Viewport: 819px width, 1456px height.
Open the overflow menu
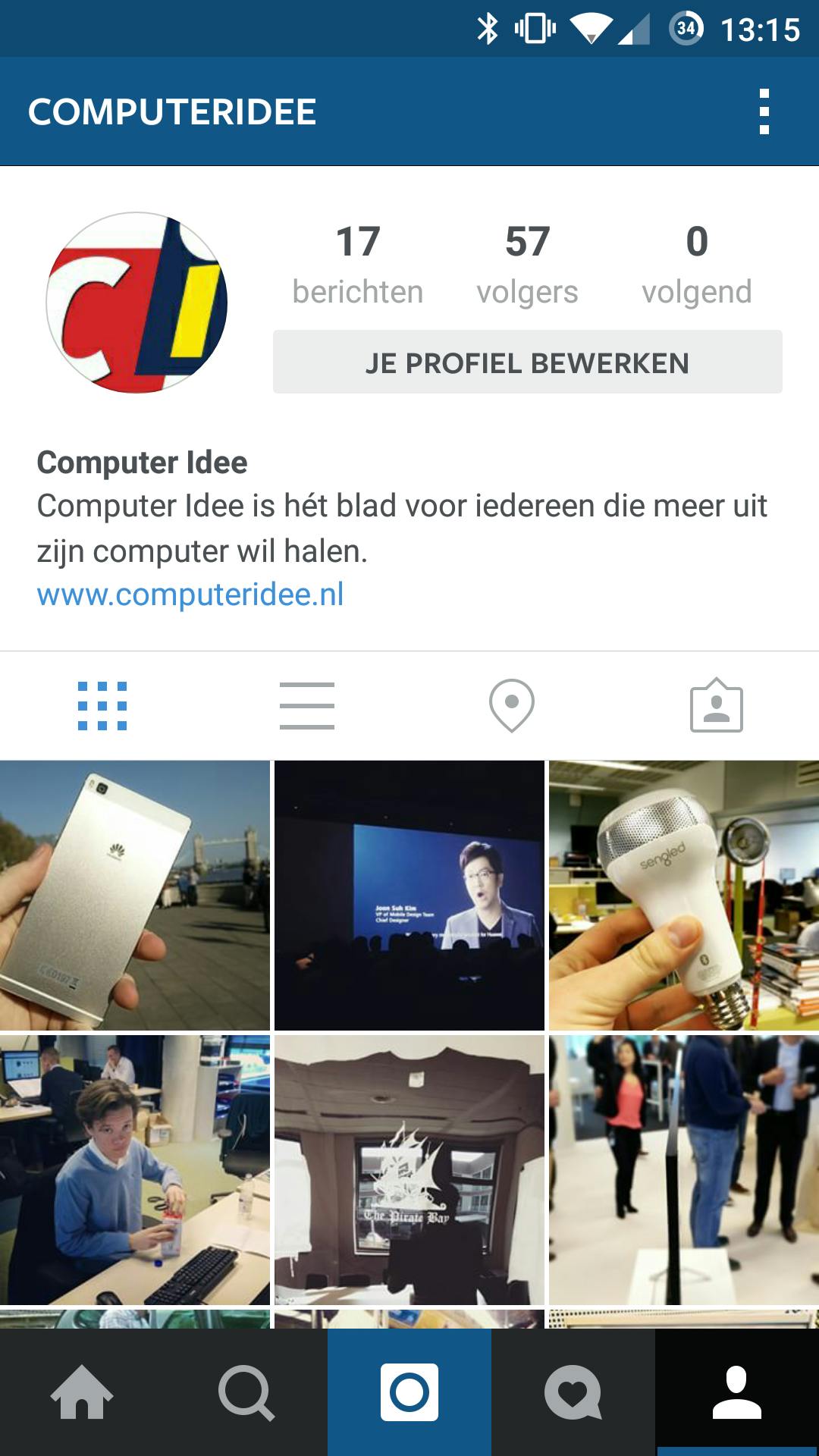764,111
